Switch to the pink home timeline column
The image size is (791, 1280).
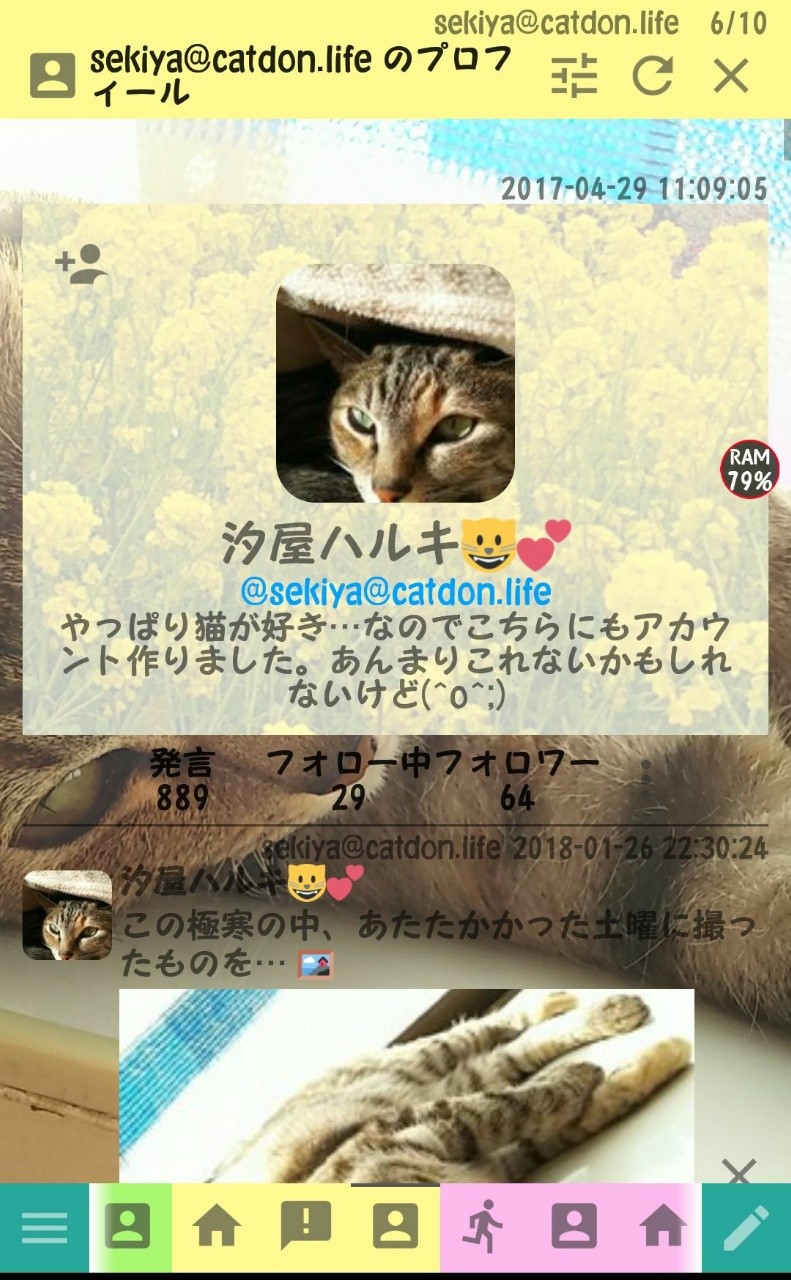click(x=664, y=1226)
